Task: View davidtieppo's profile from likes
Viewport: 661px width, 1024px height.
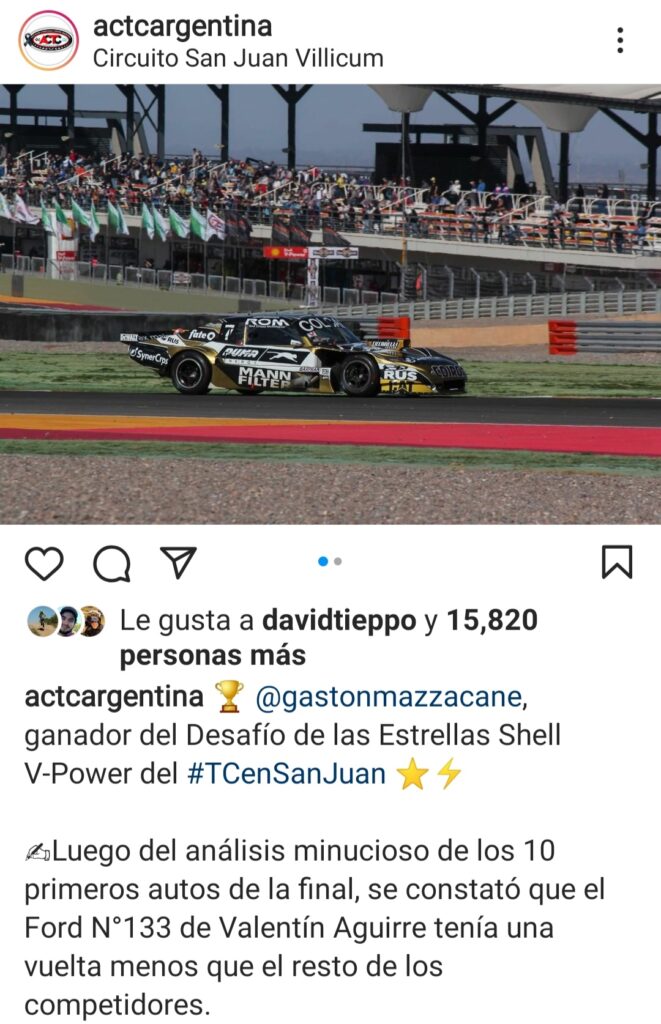Action: tap(338, 621)
